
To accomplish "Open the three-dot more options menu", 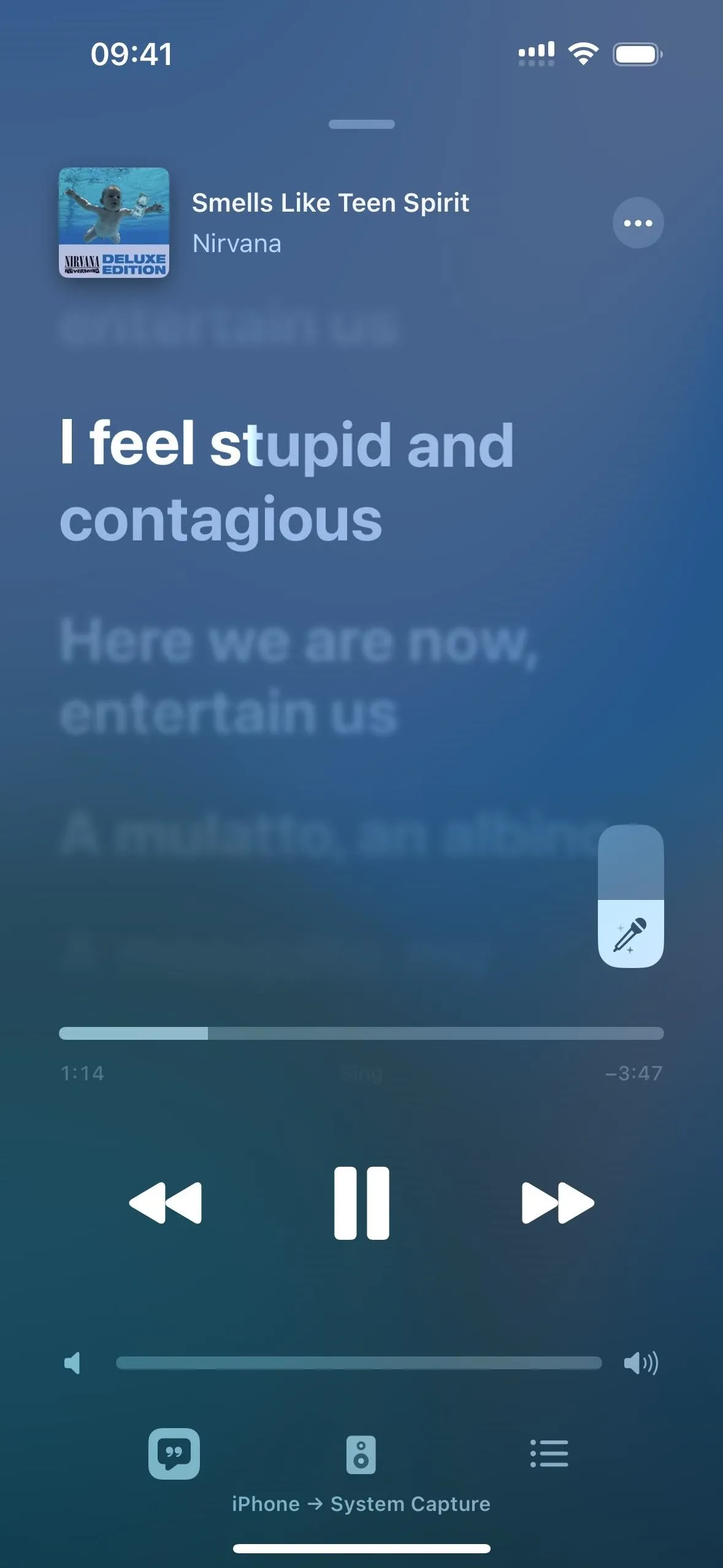I will (638, 223).
